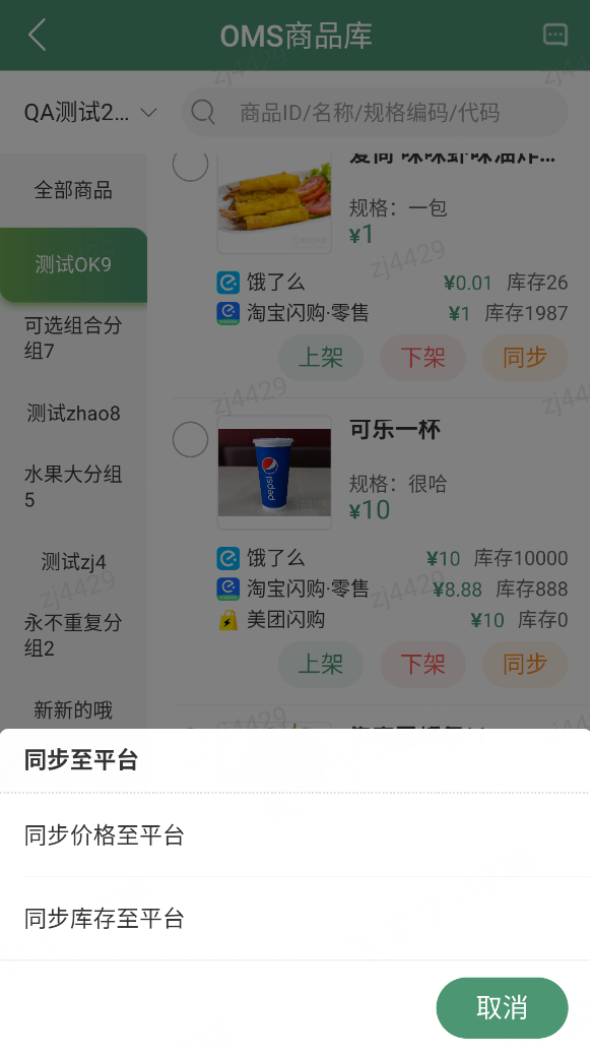This screenshot has width=590, height=1051.
Task: Tap the product search field
Action: coord(375,112)
